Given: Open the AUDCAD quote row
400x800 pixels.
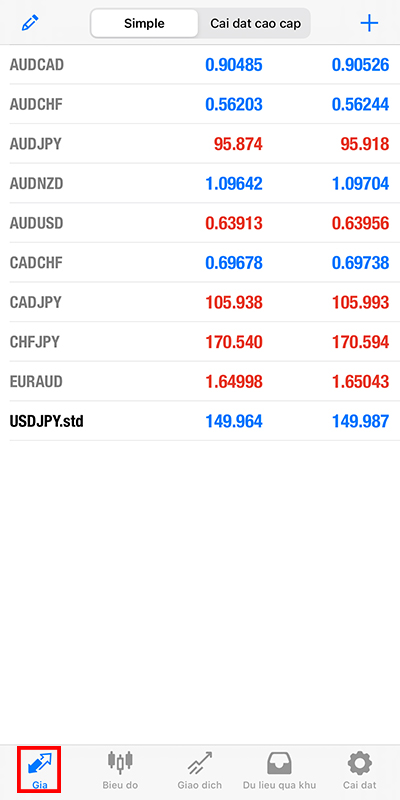Looking at the screenshot, I should coord(200,65).
